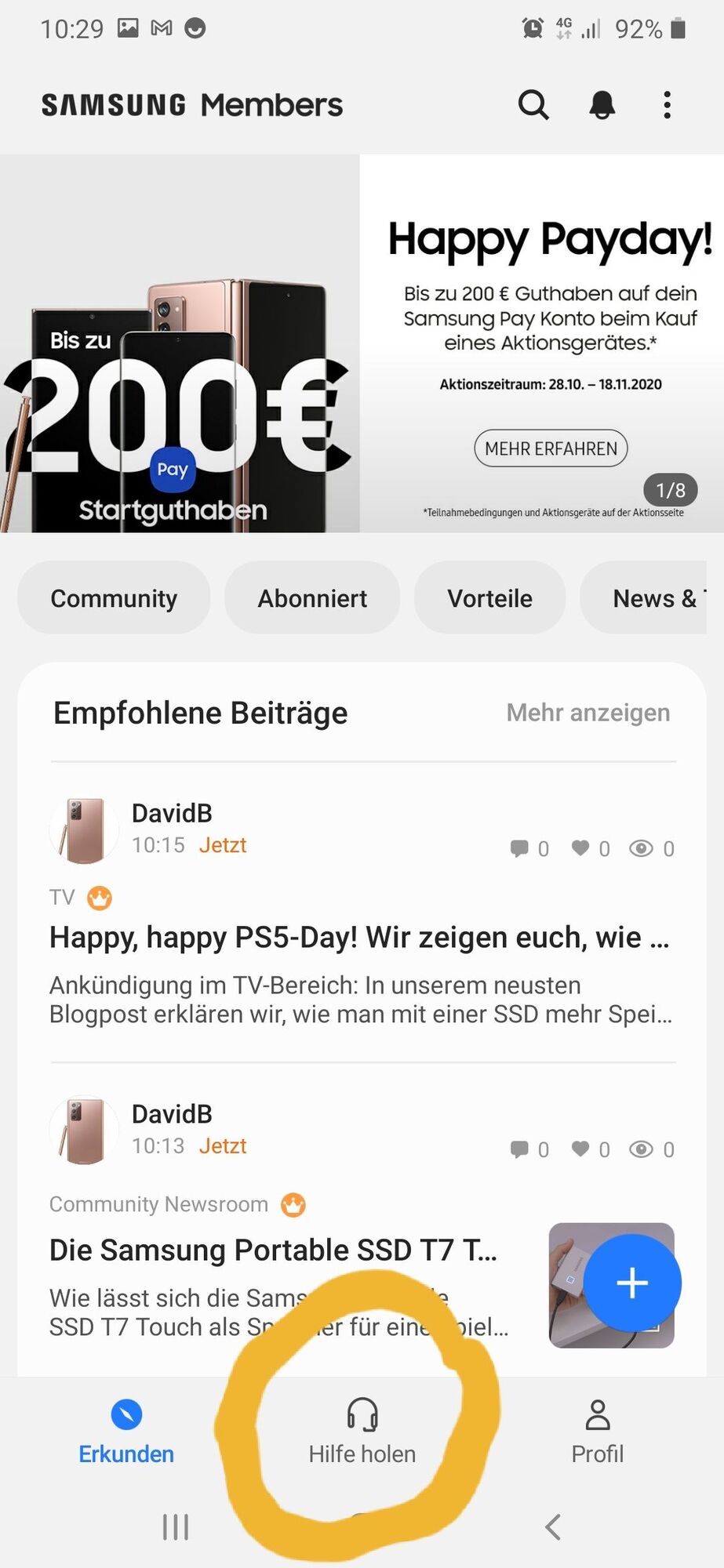Open the three-dot overflow menu

[667, 104]
